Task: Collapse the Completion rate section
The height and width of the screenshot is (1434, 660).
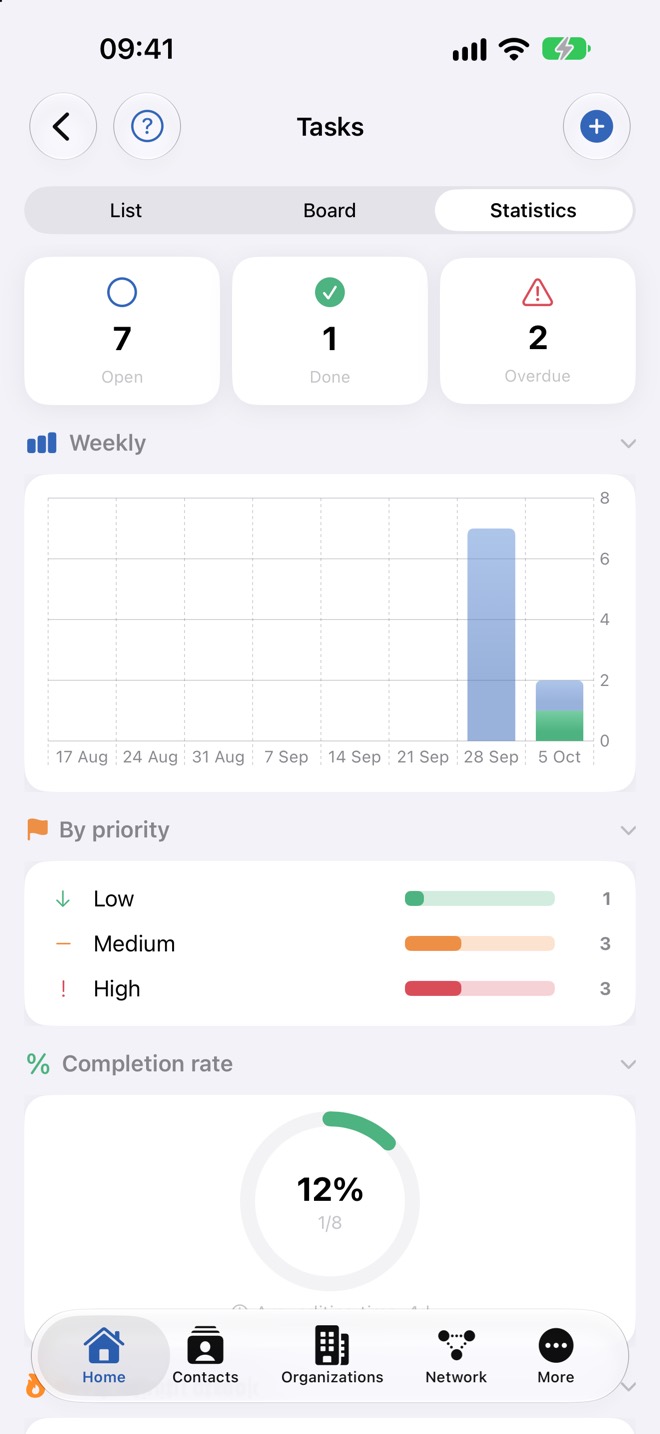Action: (628, 1064)
